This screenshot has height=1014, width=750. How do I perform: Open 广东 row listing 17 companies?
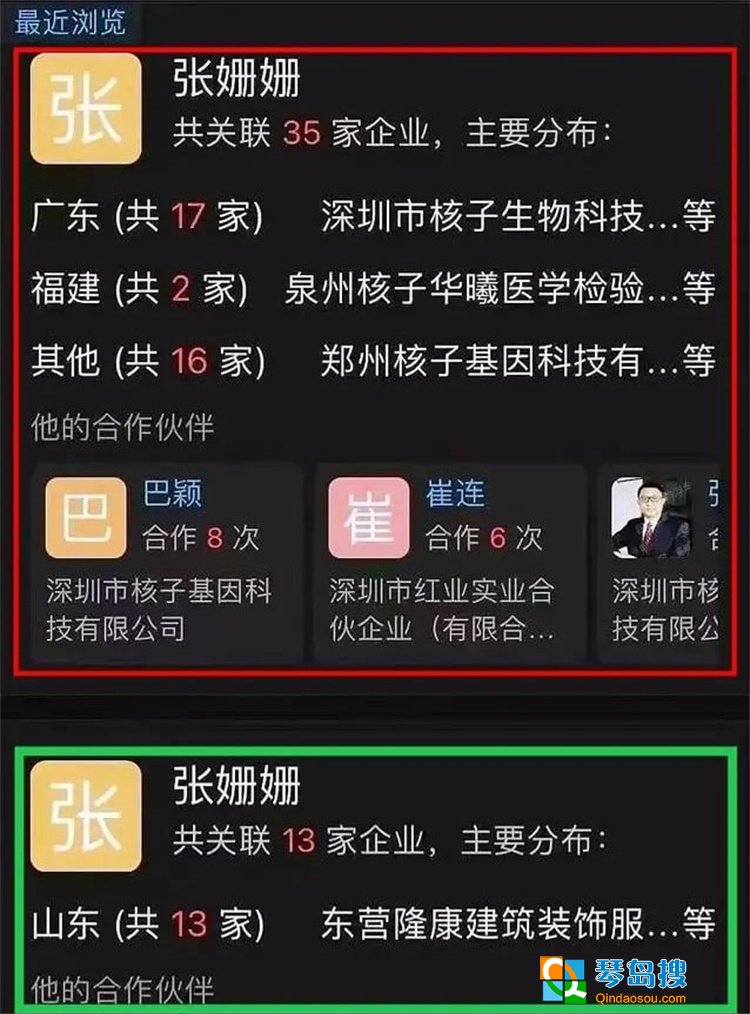[372, 217]
